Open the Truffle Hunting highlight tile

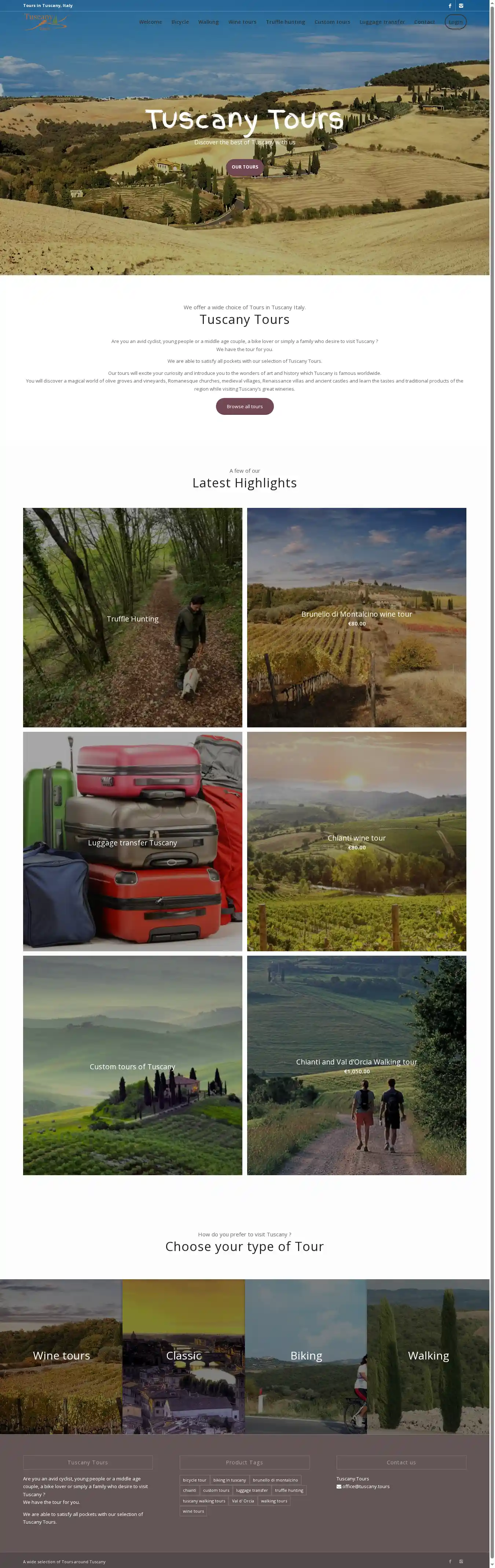tap(133, 618)
